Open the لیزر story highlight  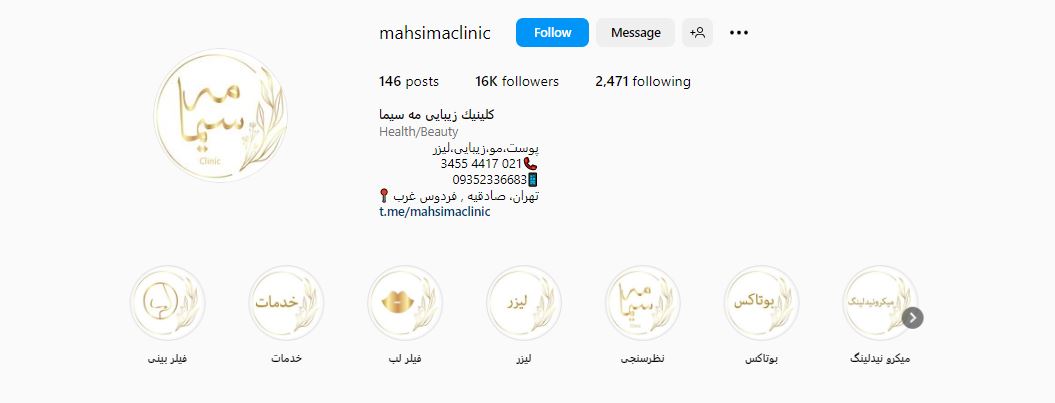point(524,303)
